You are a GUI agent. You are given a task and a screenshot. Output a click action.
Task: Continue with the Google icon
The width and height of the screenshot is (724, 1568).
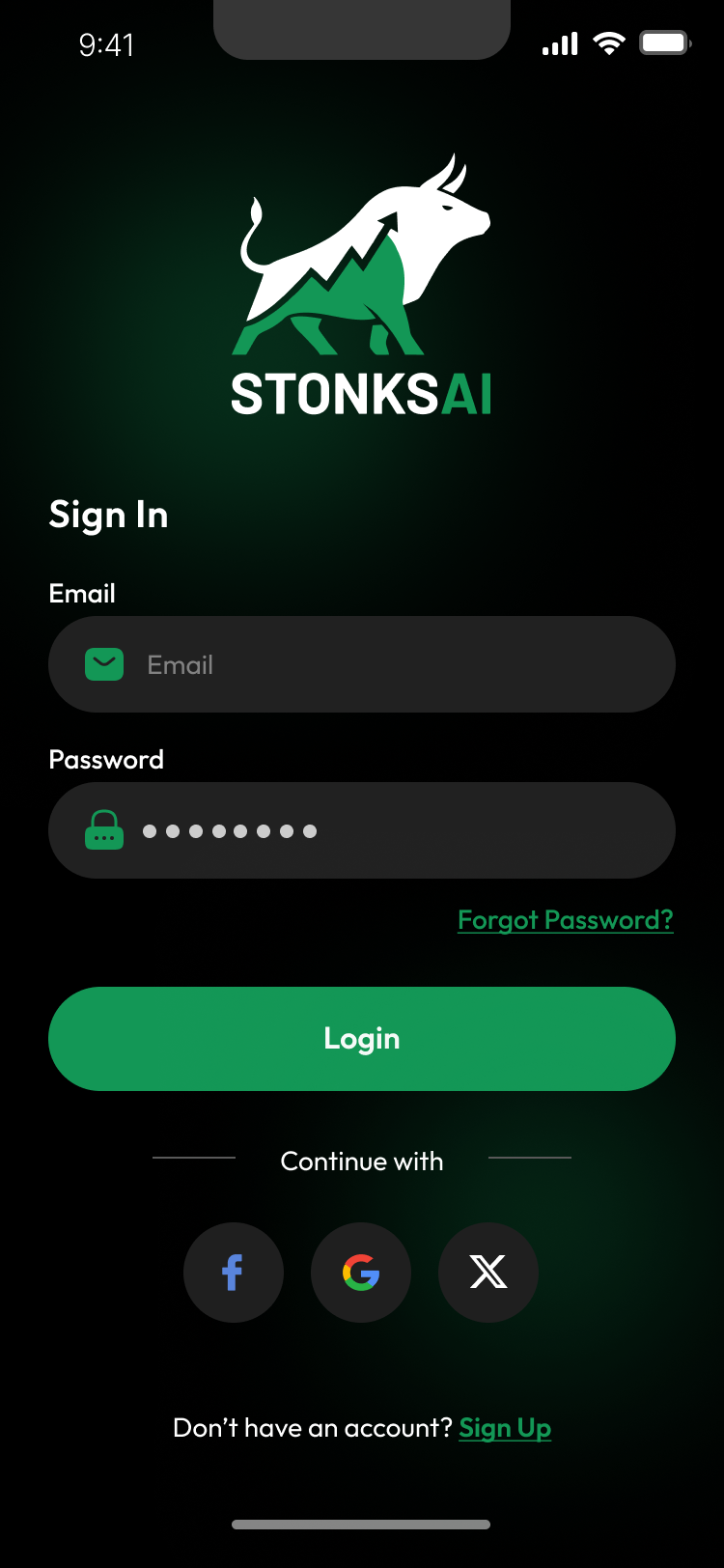(360, 1273)
